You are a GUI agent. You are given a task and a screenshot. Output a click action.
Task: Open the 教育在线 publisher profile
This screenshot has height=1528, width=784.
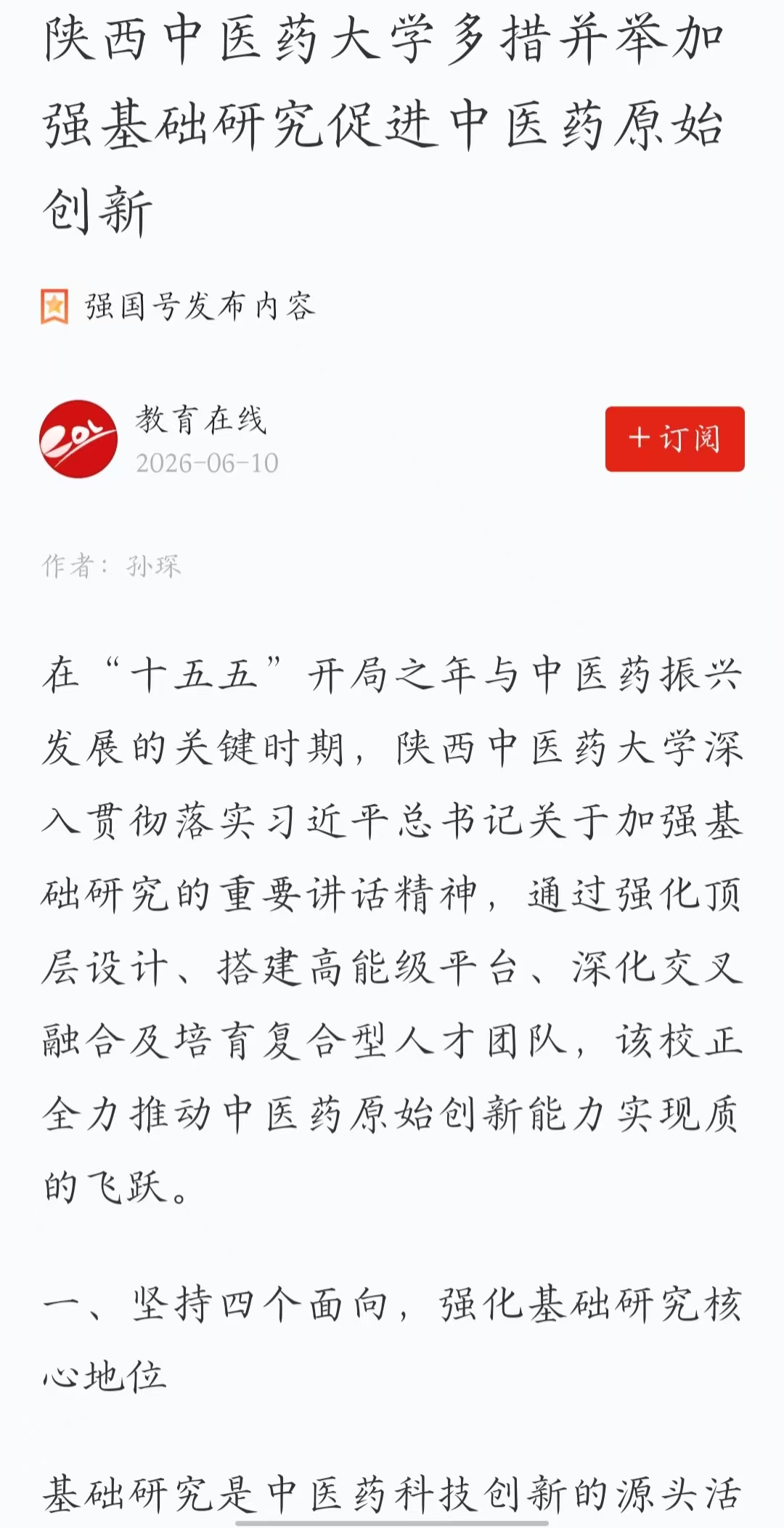(201, 420)
